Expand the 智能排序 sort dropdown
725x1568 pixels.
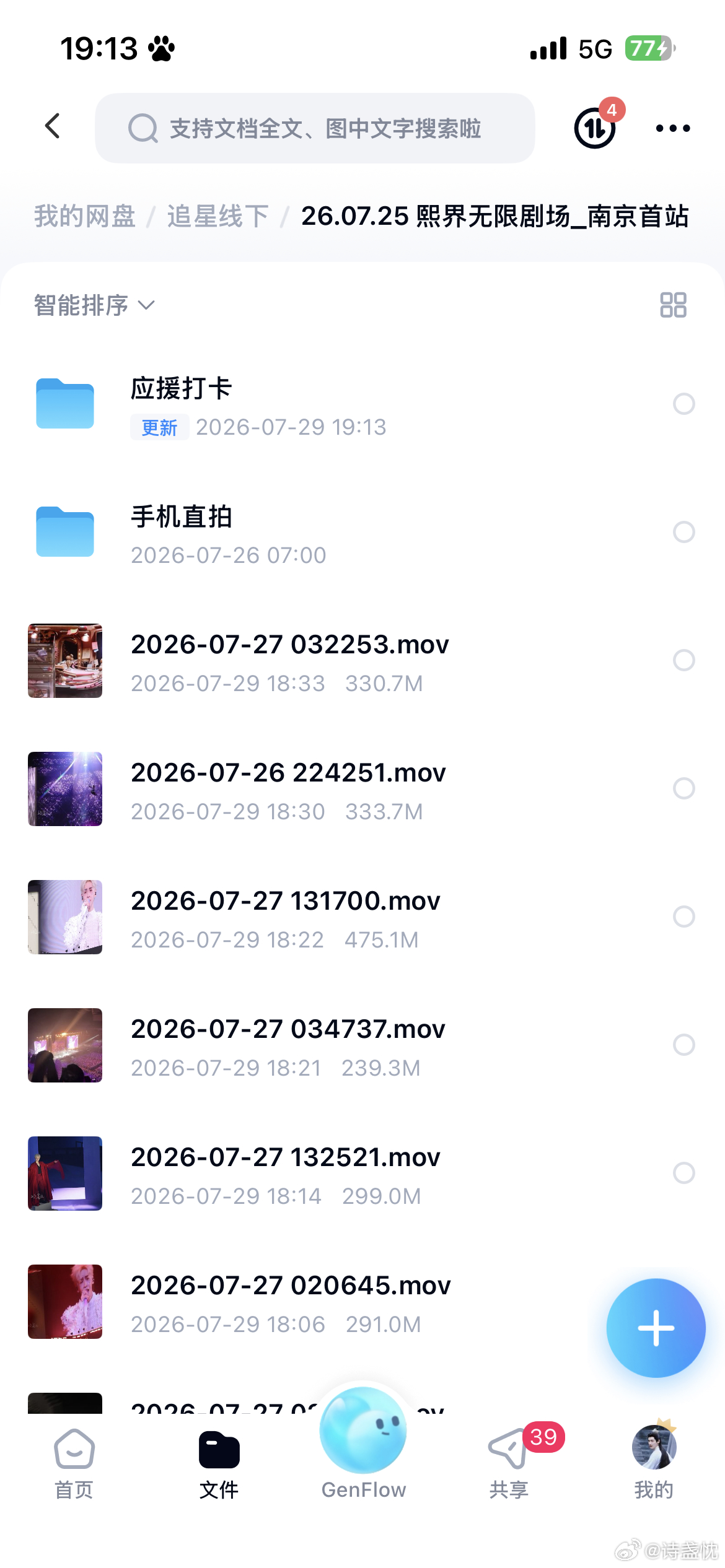tap(94, 305)
